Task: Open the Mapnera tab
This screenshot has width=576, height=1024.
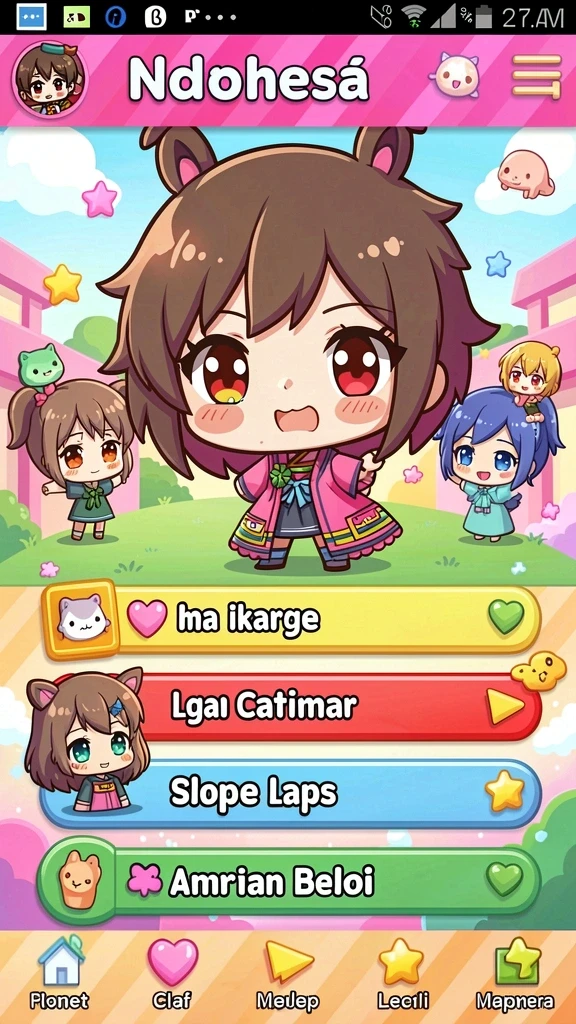Action: click(515, 974)
